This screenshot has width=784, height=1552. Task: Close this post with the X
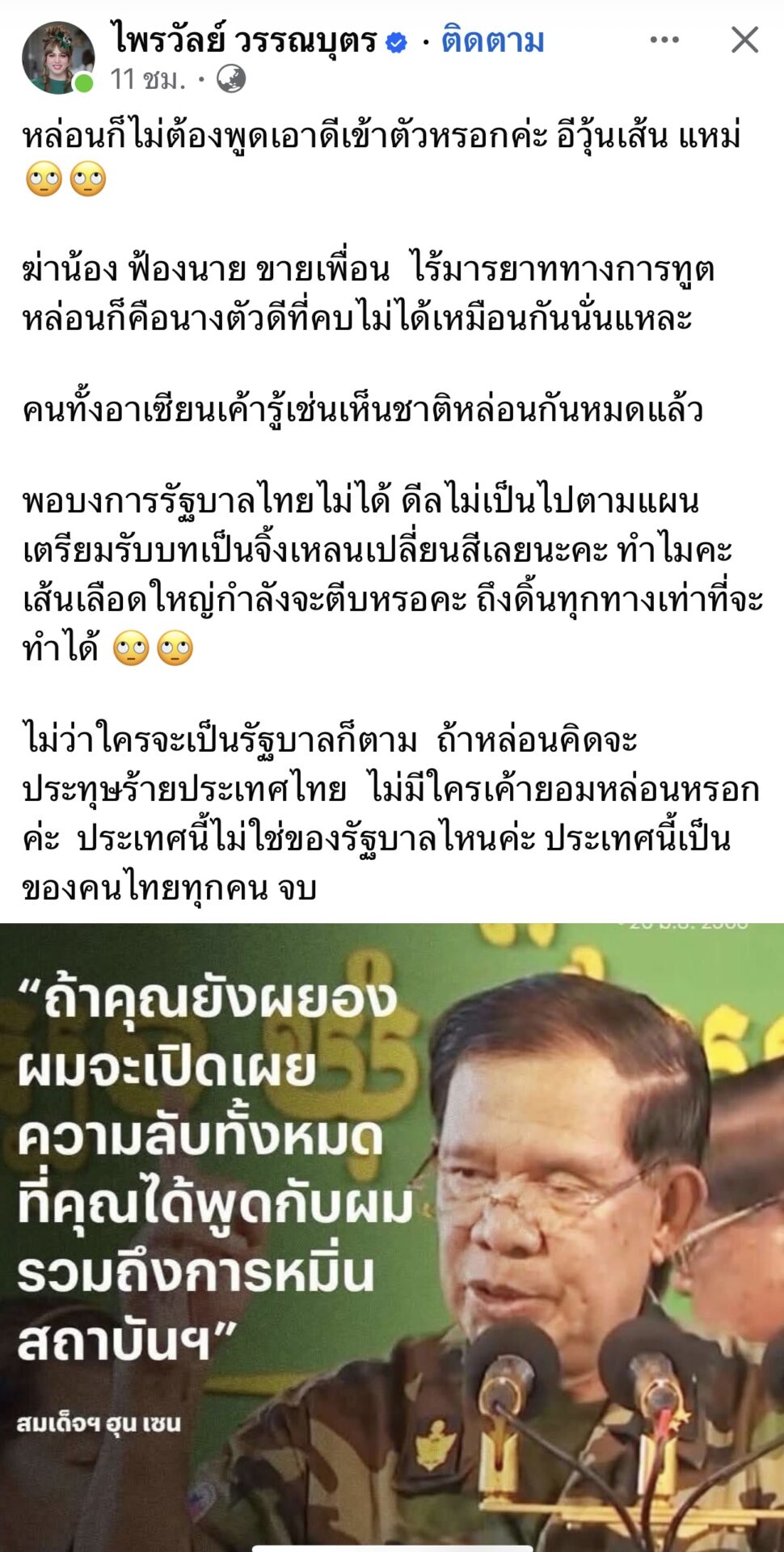pos(744,40)
